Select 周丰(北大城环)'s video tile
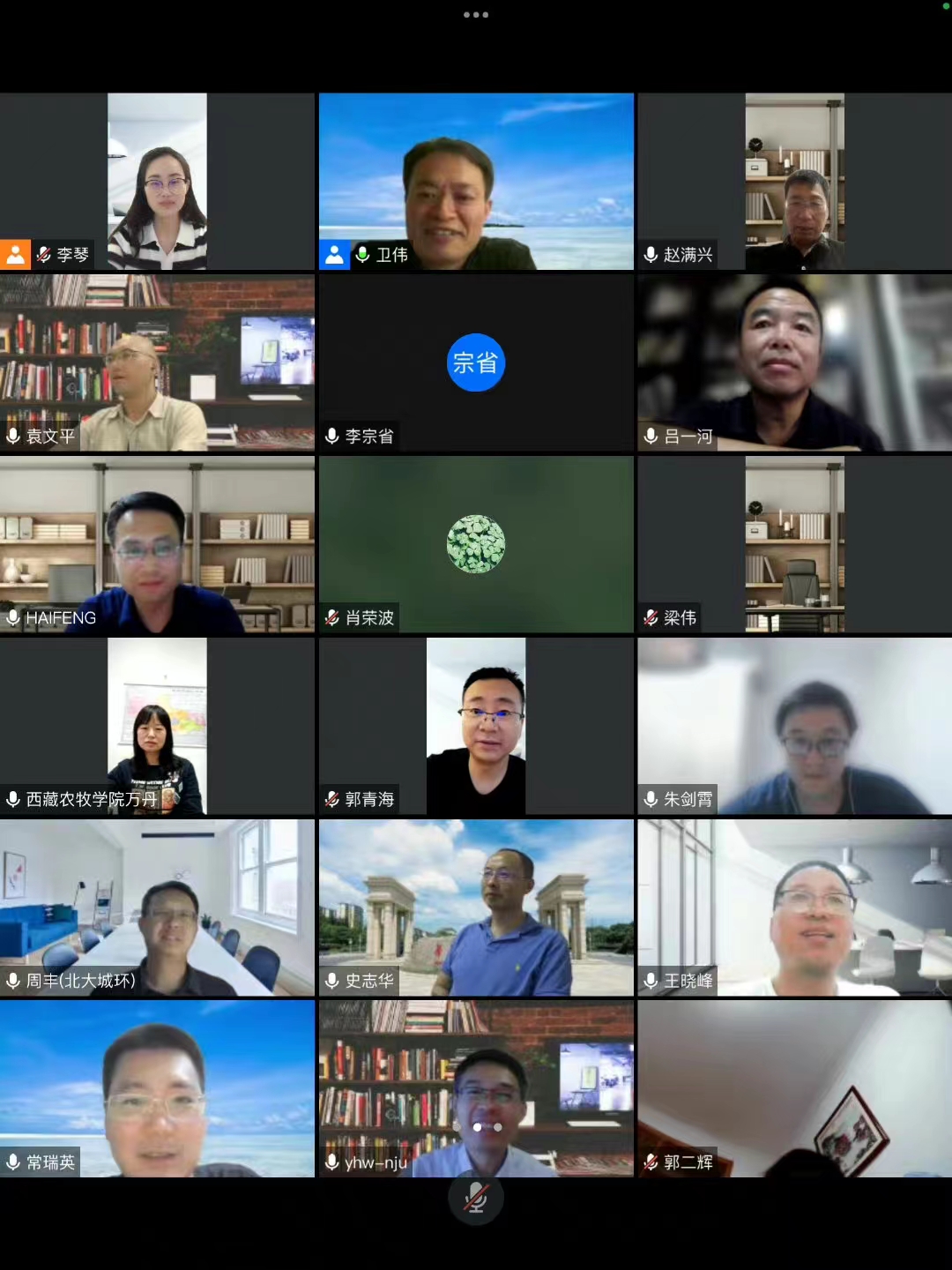Viewport: 952px width, 1270px height. pos(157,908)
